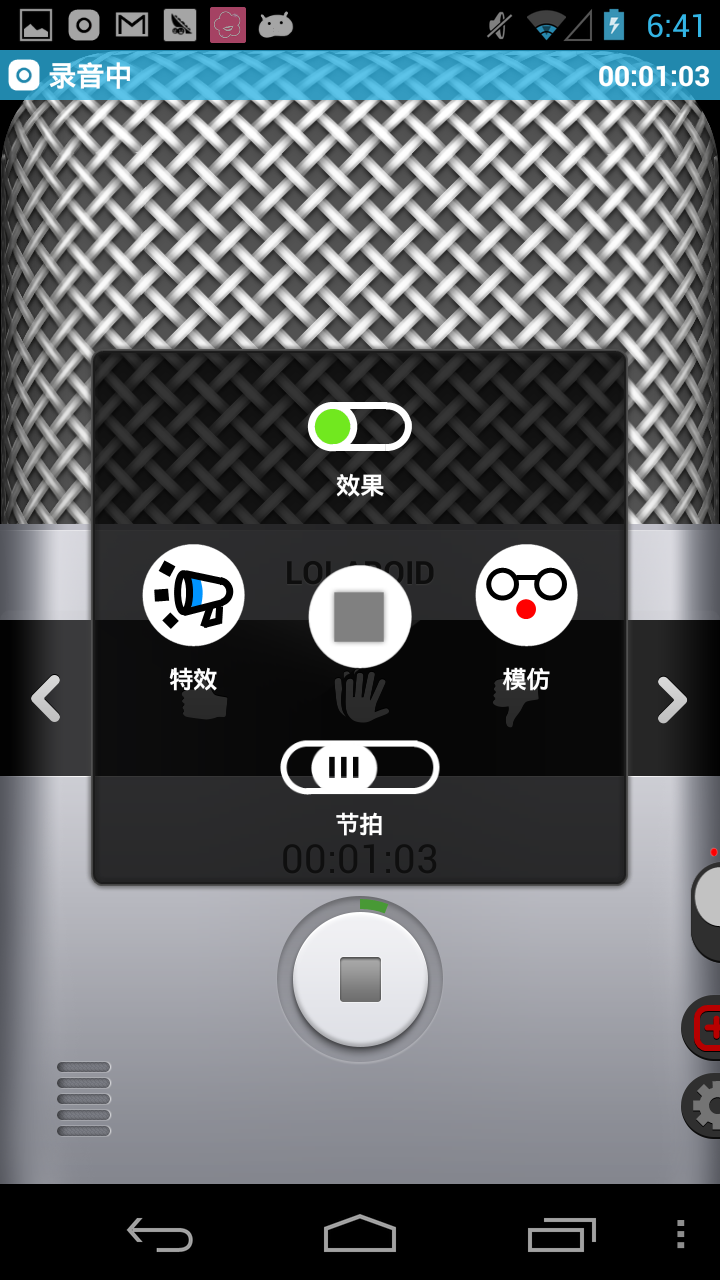
Task: Toggle the 效果 effects switch
Action: 359,427
